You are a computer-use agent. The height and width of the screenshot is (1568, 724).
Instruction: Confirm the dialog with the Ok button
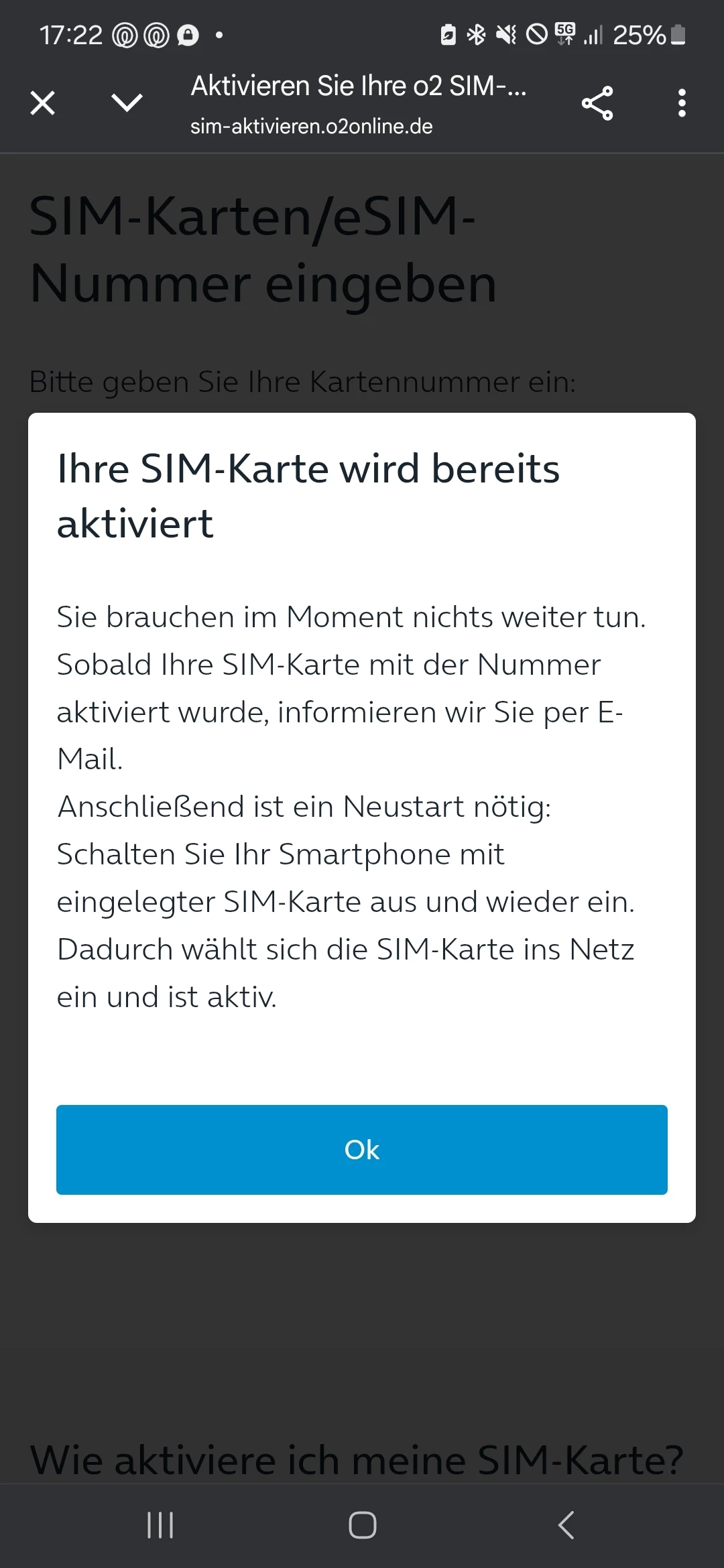[x=362, y=1149]
